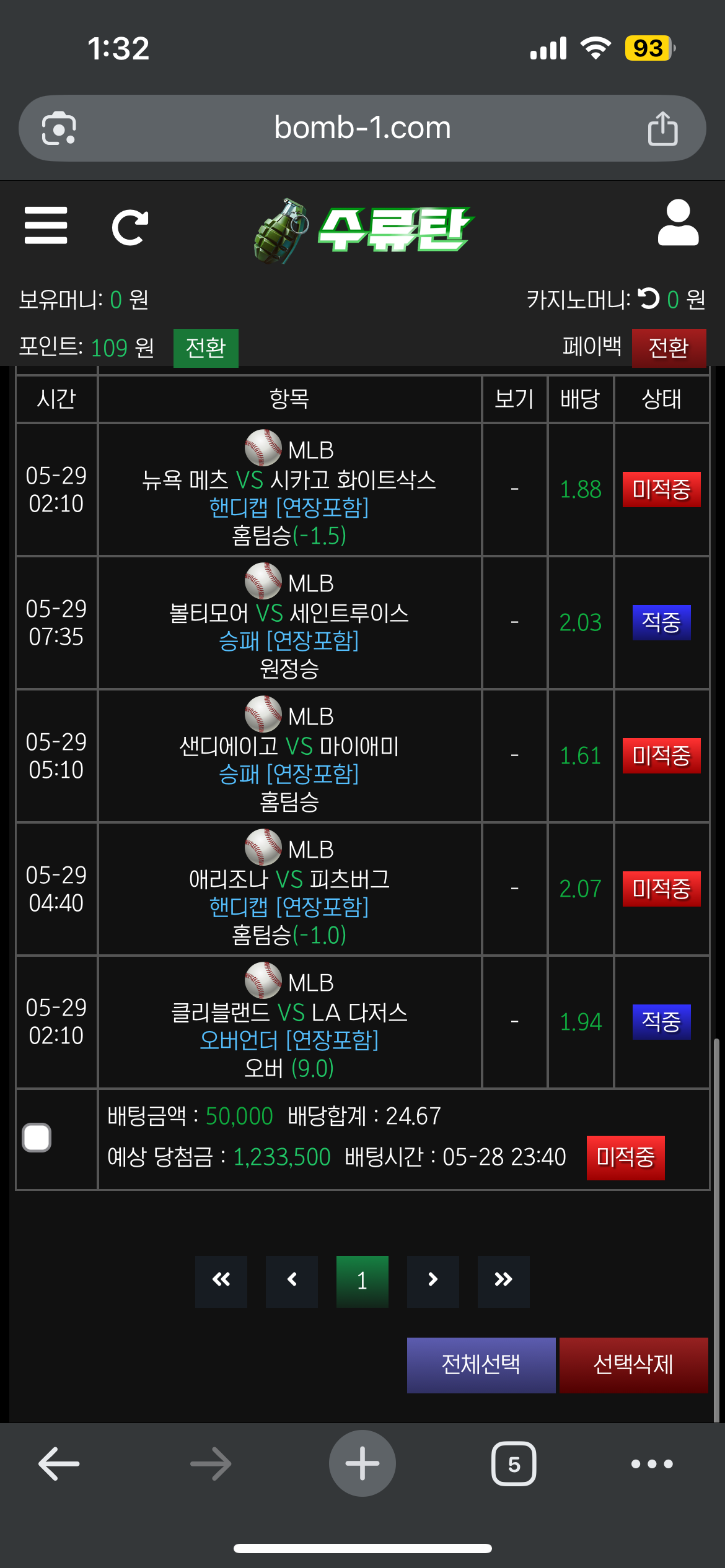Go back in the browser
The height and width of the screenshot is (1568, 725).
[59, 1464]
